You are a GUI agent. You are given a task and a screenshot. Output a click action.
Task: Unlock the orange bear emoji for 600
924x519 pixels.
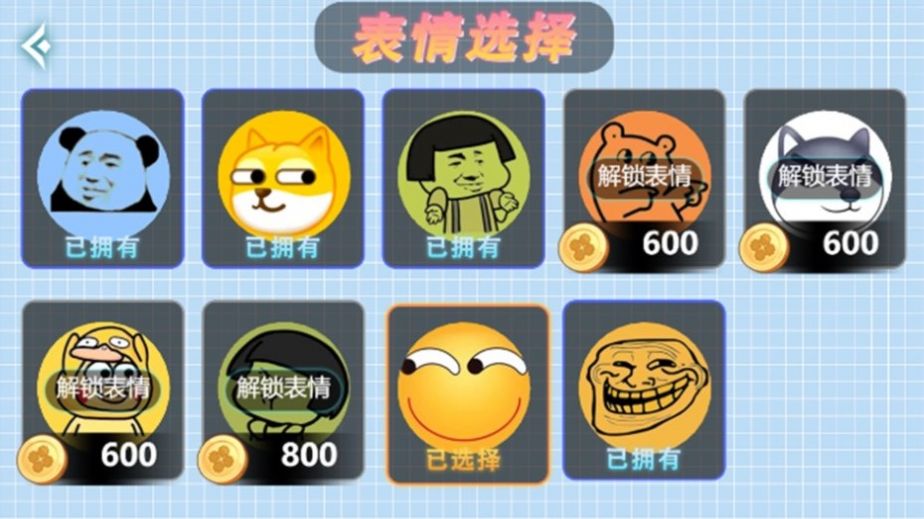coord(644,178)
